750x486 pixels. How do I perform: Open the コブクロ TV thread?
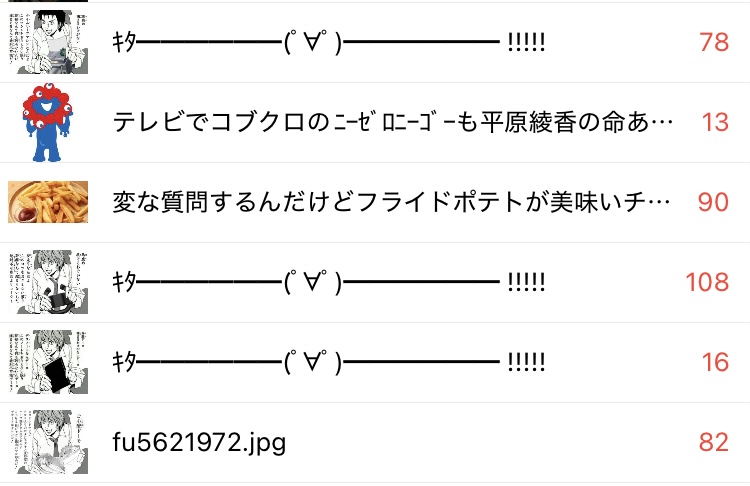pyautogui.click(x=390, y=123)
